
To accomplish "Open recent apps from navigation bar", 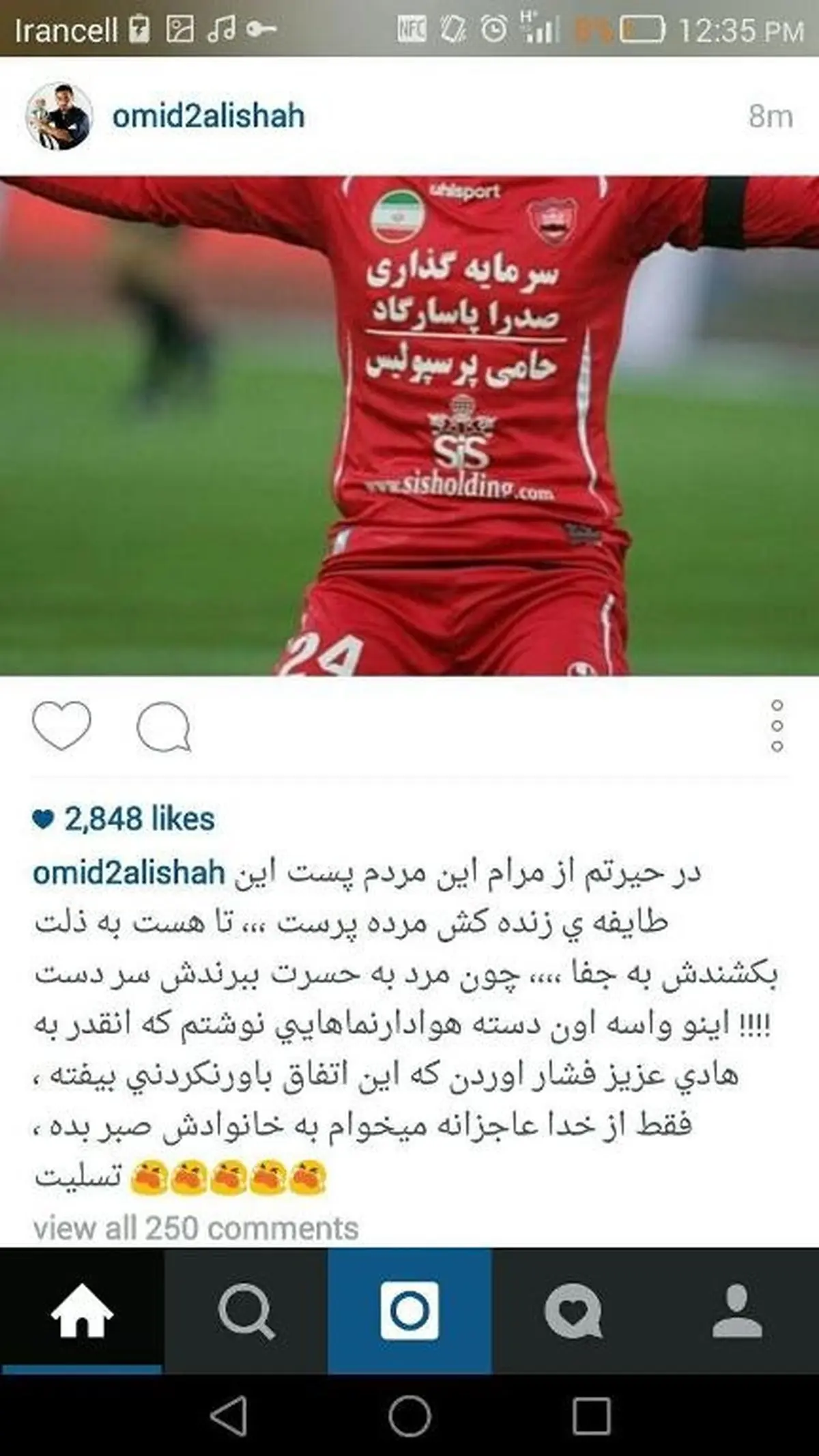I will pyautogui.click(x=591, y=1416).
